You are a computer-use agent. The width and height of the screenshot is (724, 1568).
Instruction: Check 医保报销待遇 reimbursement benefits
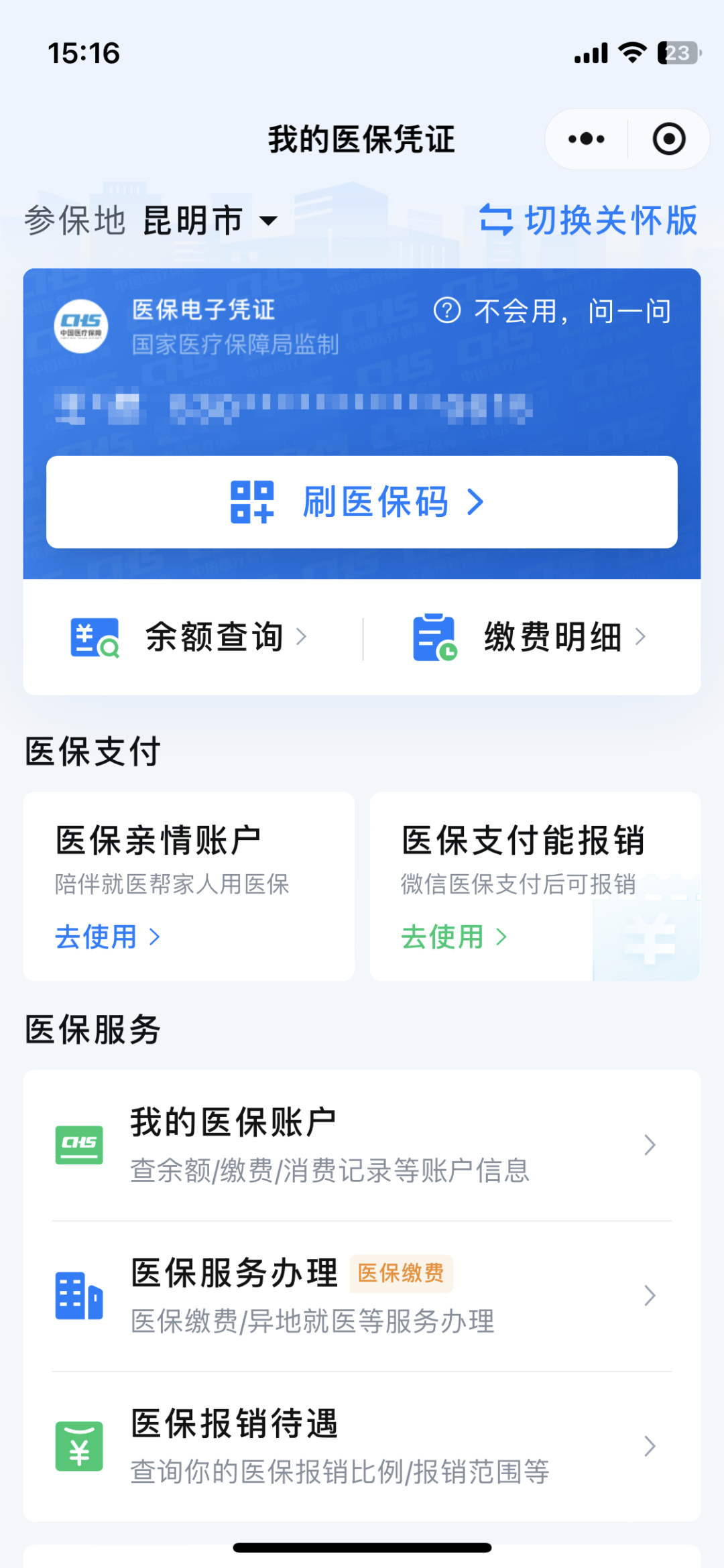pyautogui.click(x=362, y=1447)
